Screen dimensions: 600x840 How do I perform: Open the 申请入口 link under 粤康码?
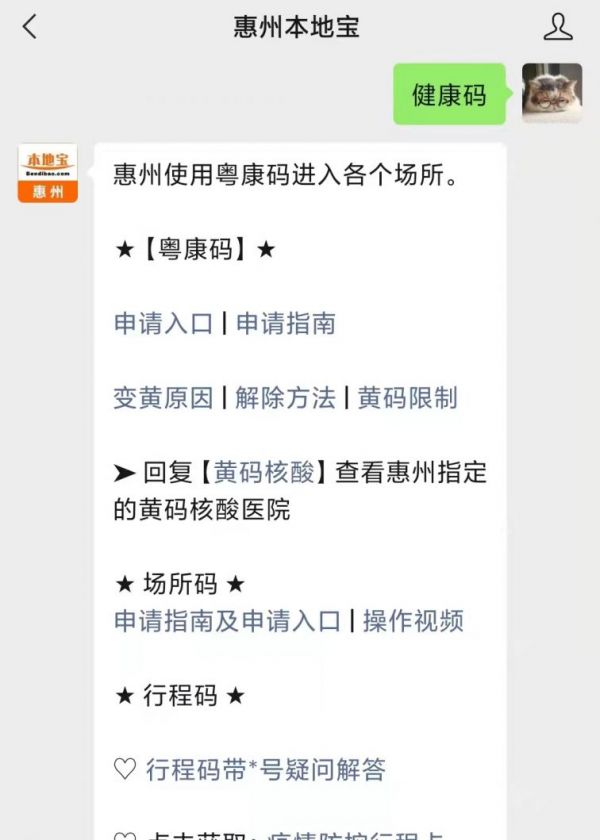point(163,323)
